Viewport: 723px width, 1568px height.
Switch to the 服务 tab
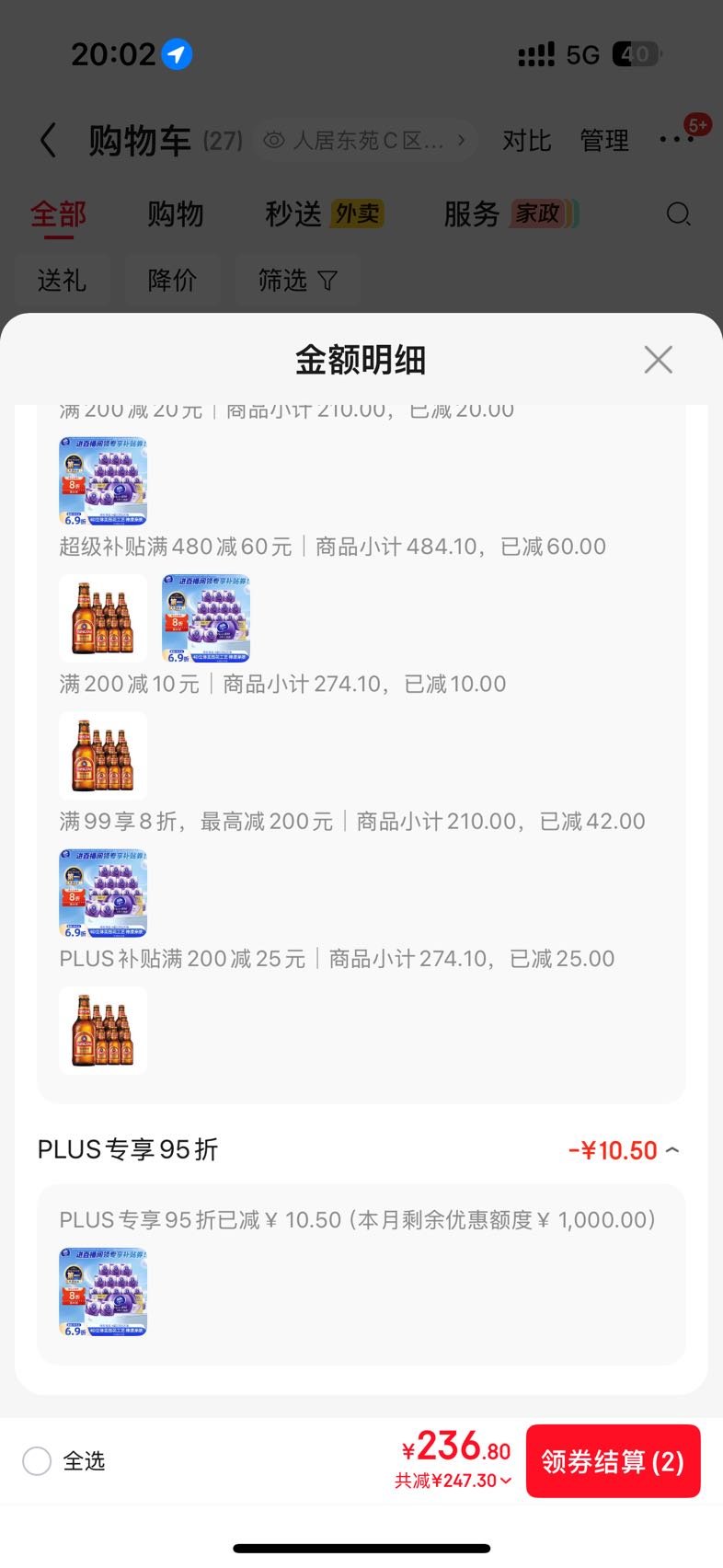pyautogui.click(x=511, y=214)
